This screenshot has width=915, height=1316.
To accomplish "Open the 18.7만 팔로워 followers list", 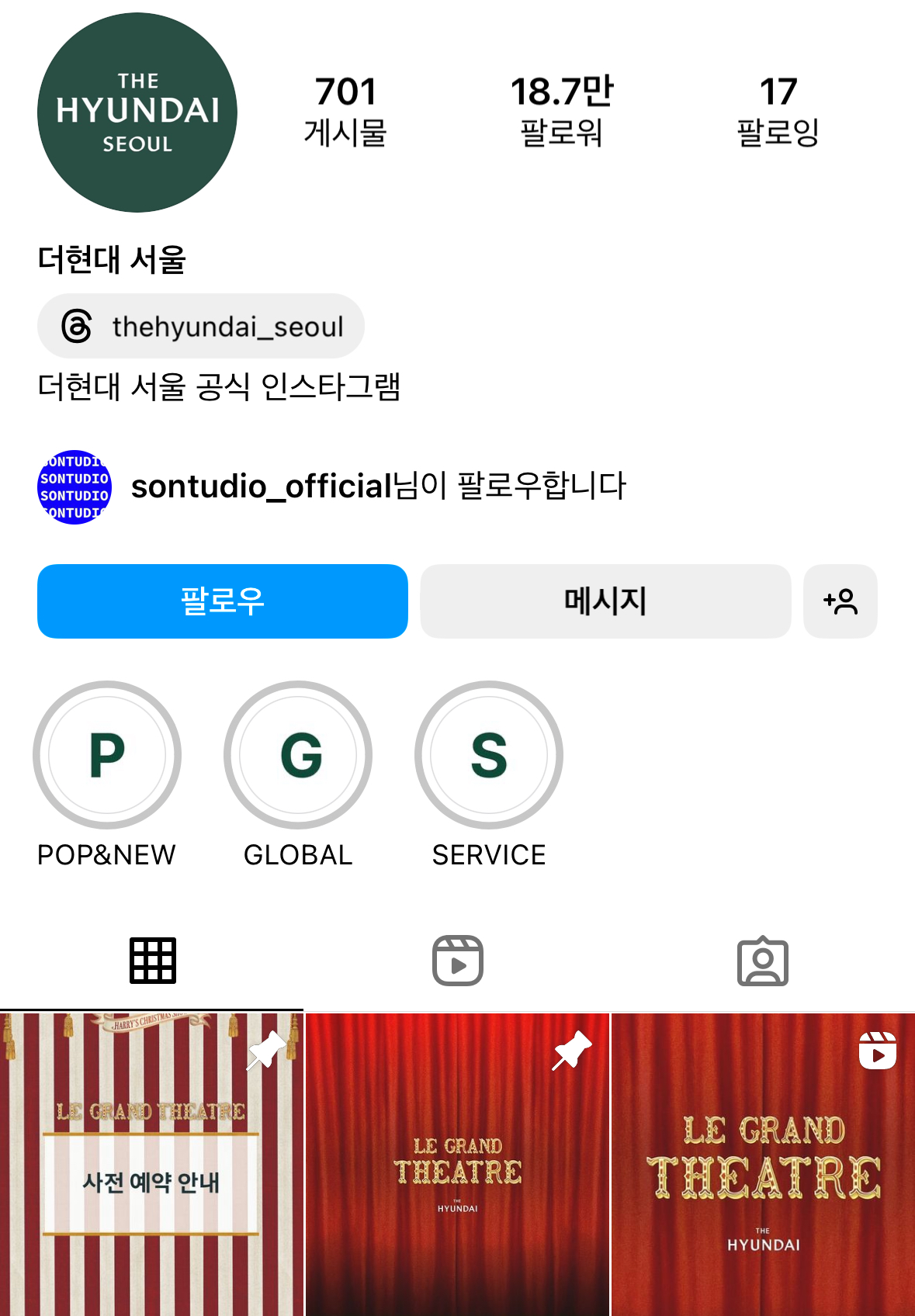I will 563,109.
